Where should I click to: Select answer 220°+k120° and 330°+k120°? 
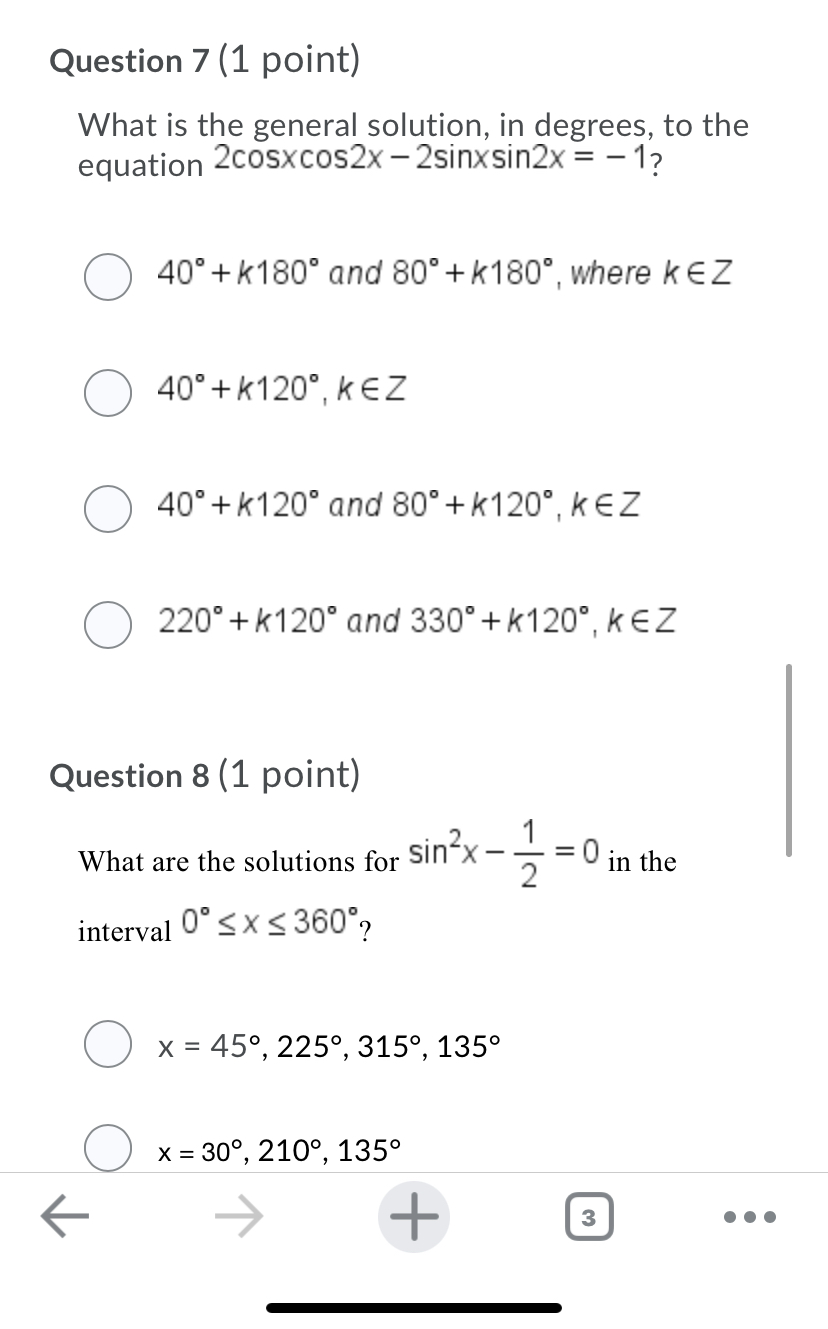(107, 625)
